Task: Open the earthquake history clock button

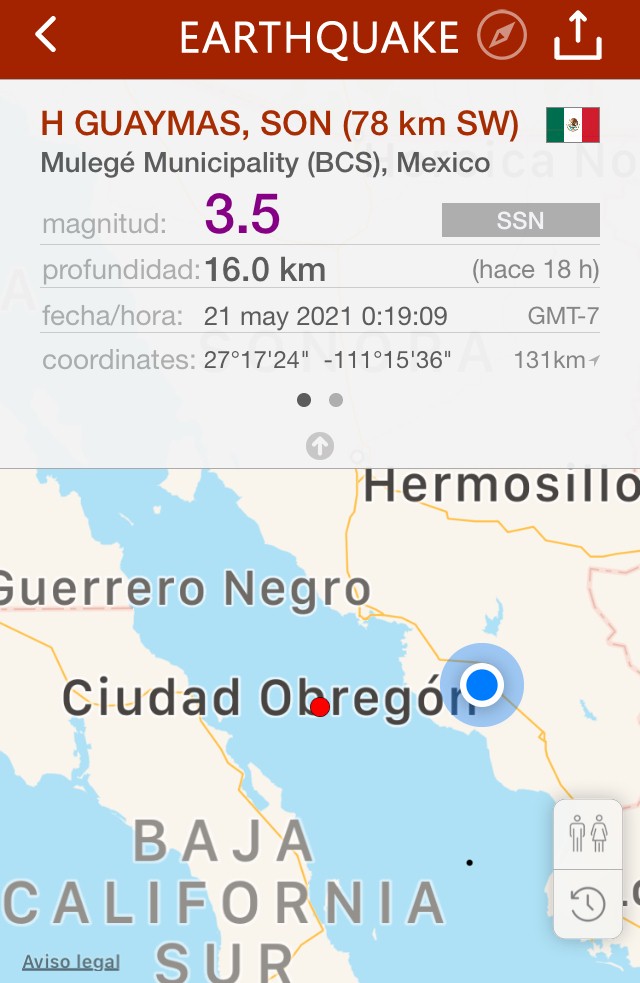Action: coord(588,904)
